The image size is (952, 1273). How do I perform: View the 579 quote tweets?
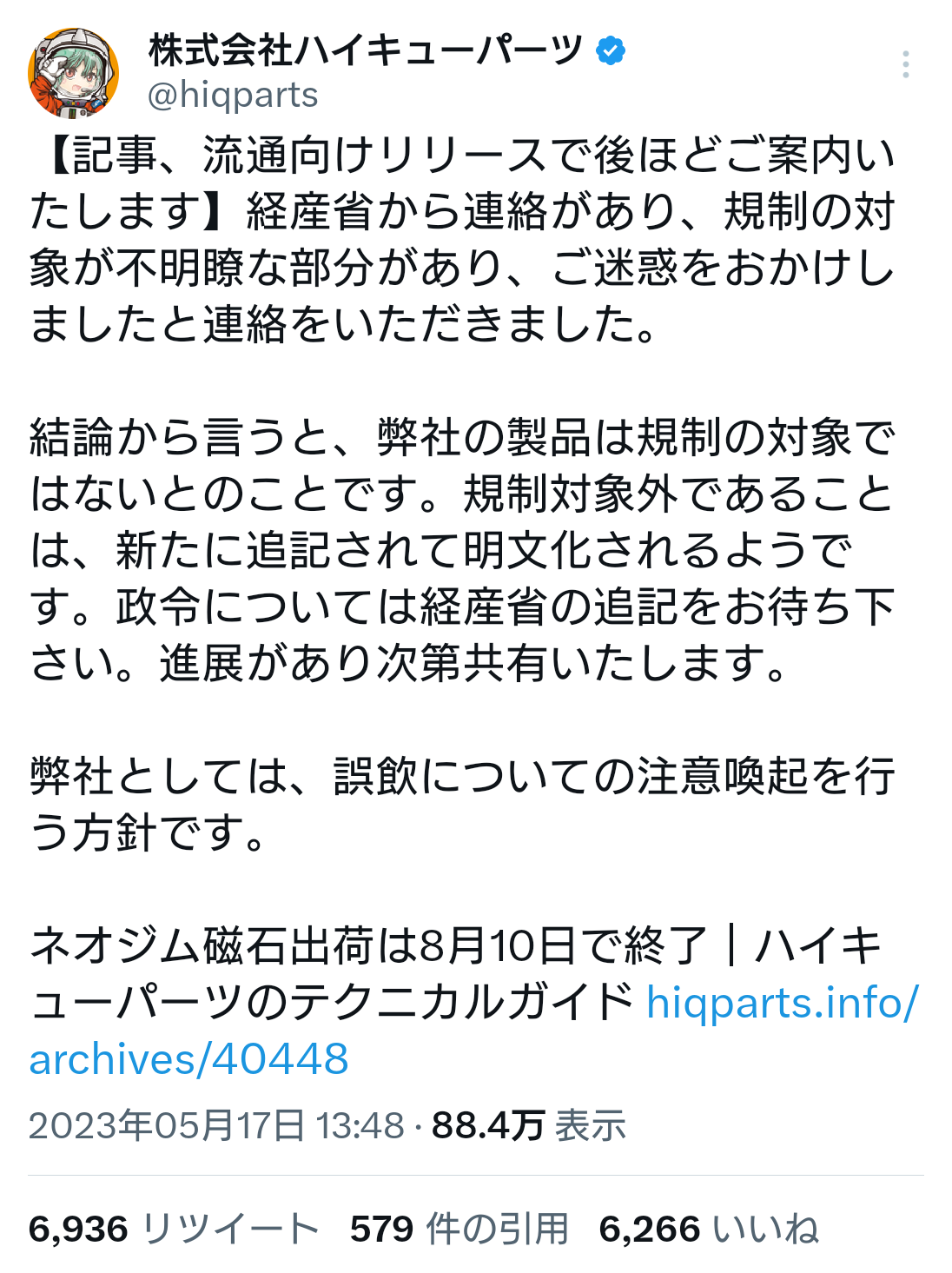pyautogui.click(x=459, y=1229)
